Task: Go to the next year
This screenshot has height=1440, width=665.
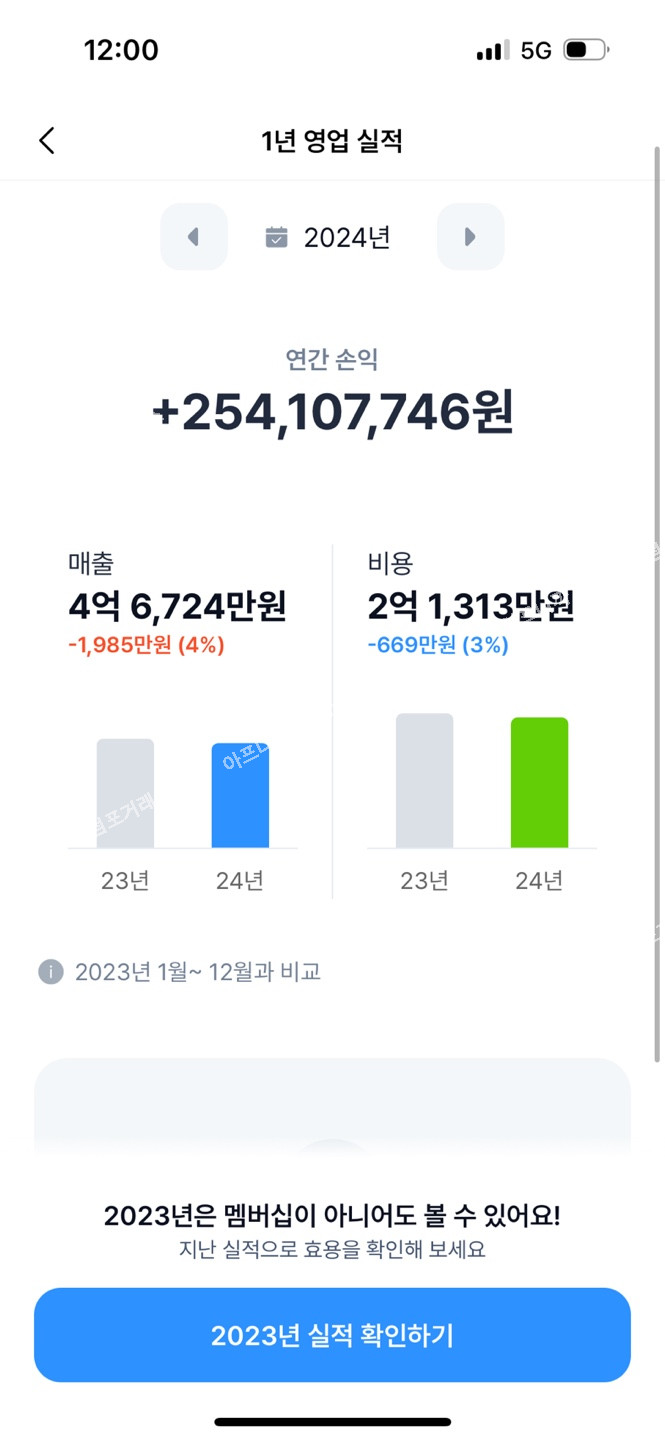Action: 470,237
